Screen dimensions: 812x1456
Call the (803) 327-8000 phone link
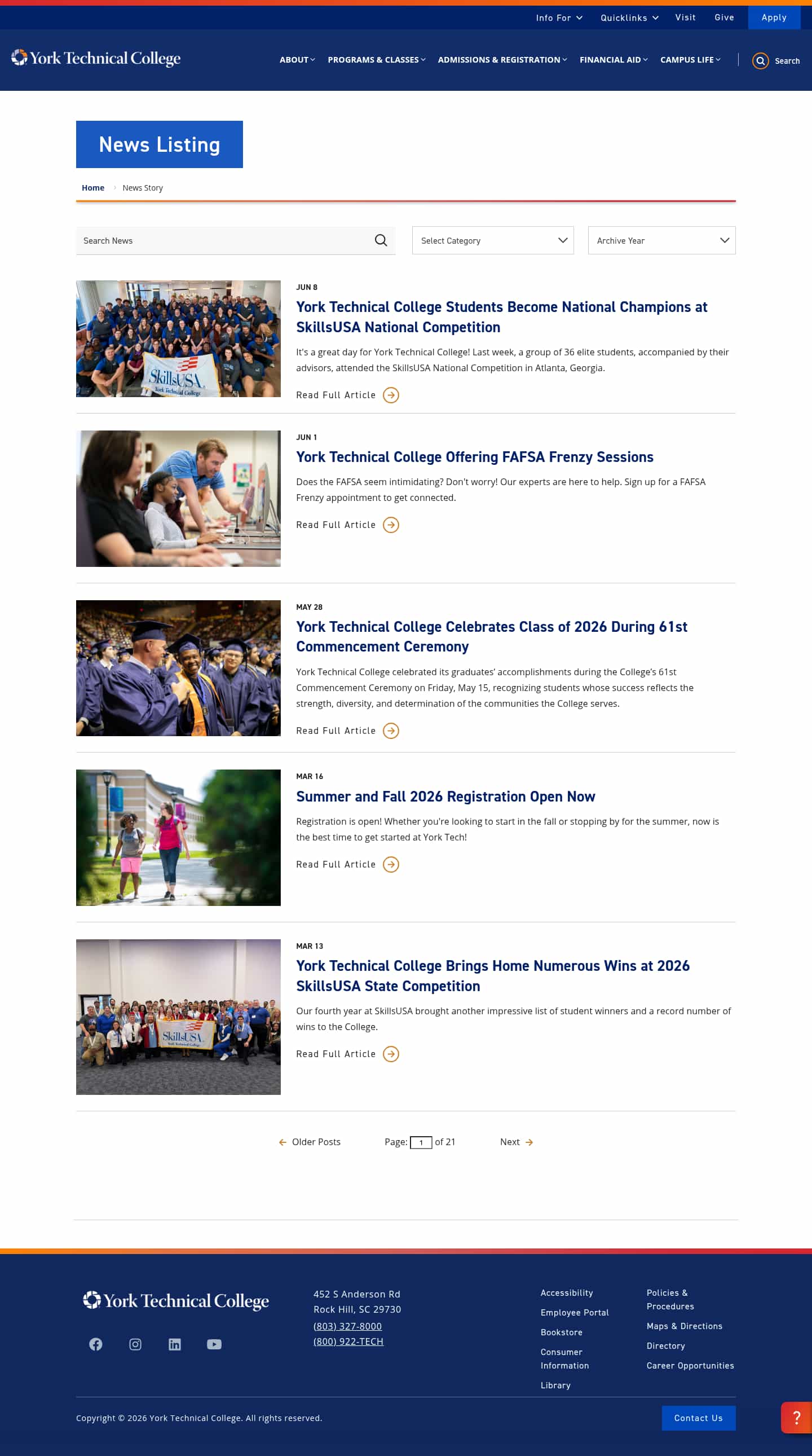[347, 1326]
